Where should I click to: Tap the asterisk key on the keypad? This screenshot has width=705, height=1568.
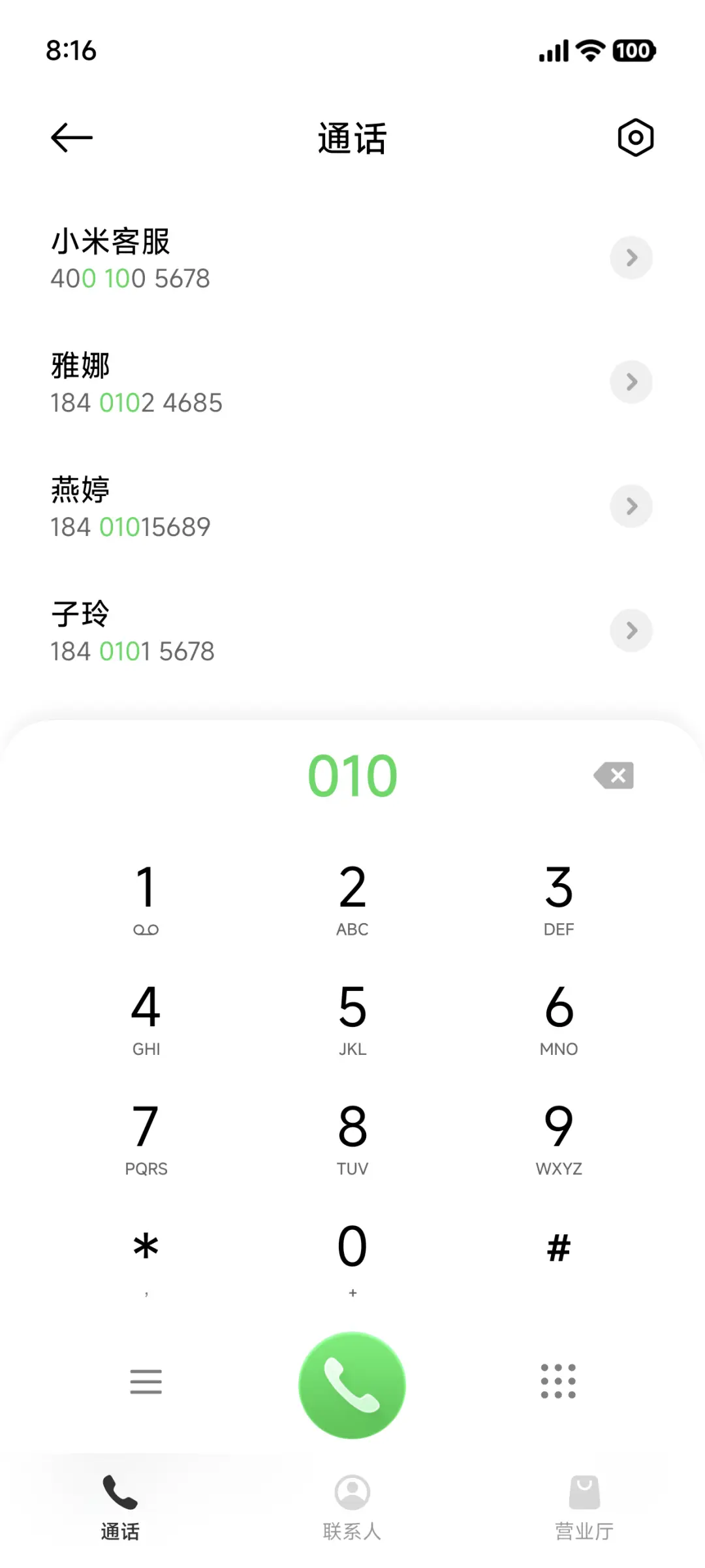click(x=146, y=1246)
